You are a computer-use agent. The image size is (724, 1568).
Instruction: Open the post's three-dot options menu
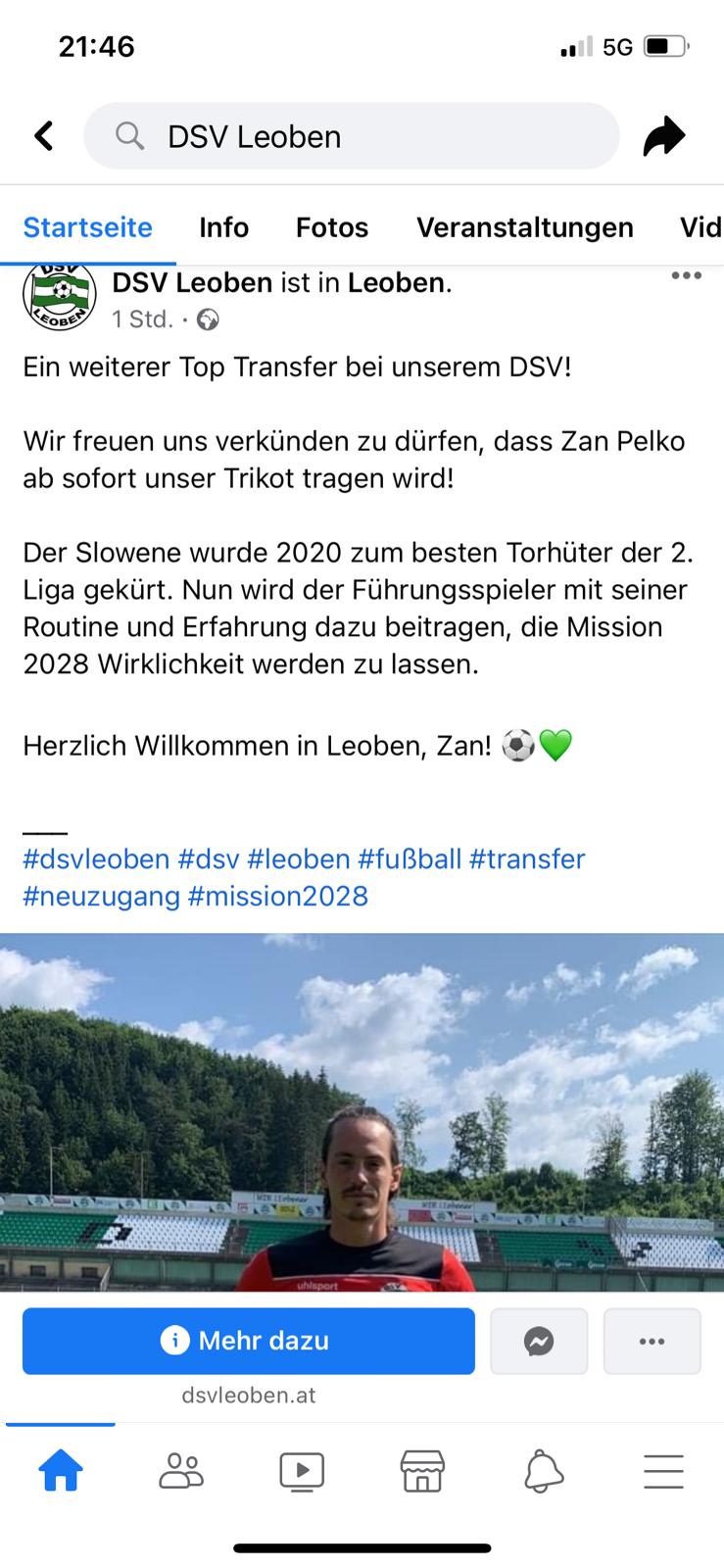coord(686,275)
